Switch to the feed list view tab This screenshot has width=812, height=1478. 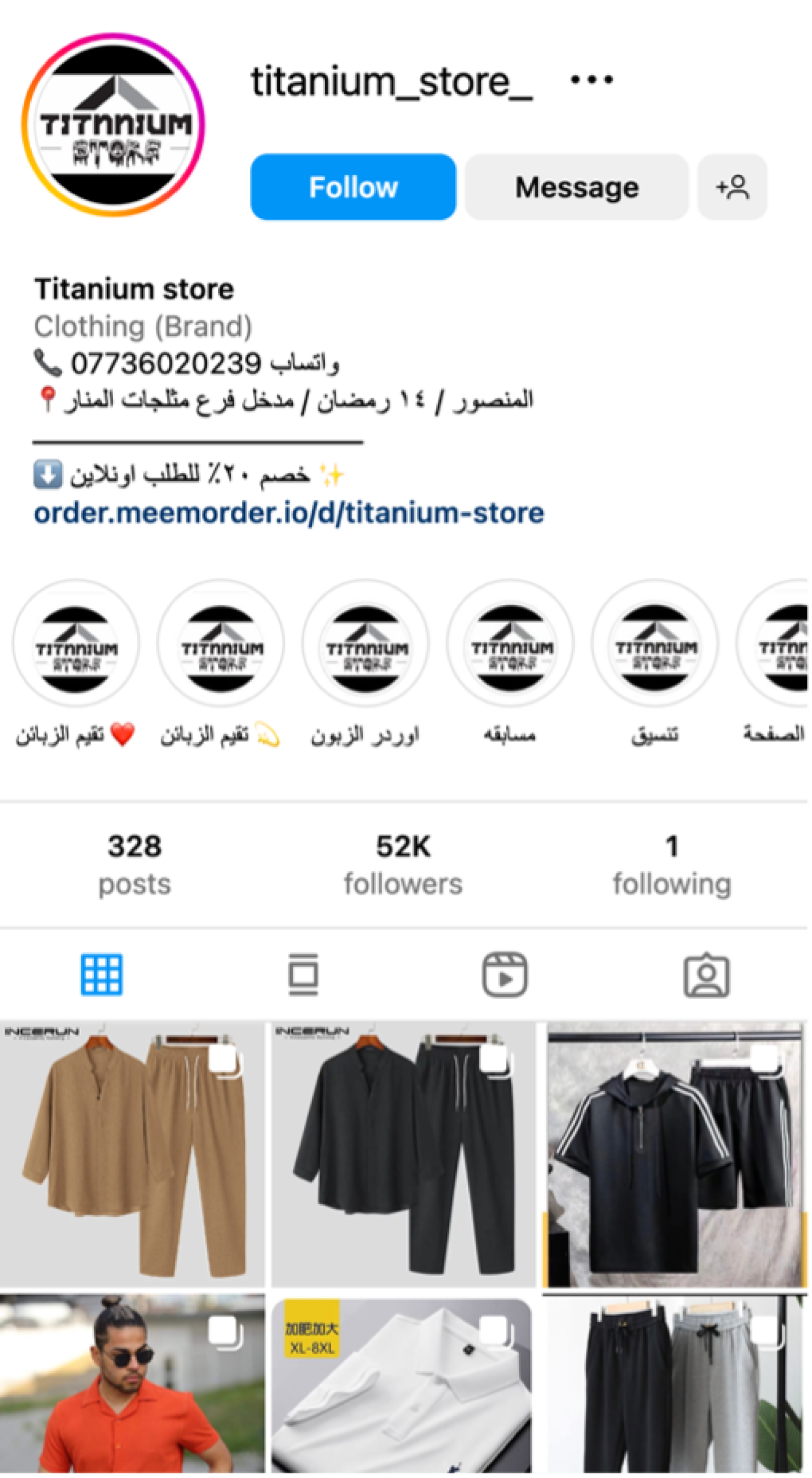[303, 975]
